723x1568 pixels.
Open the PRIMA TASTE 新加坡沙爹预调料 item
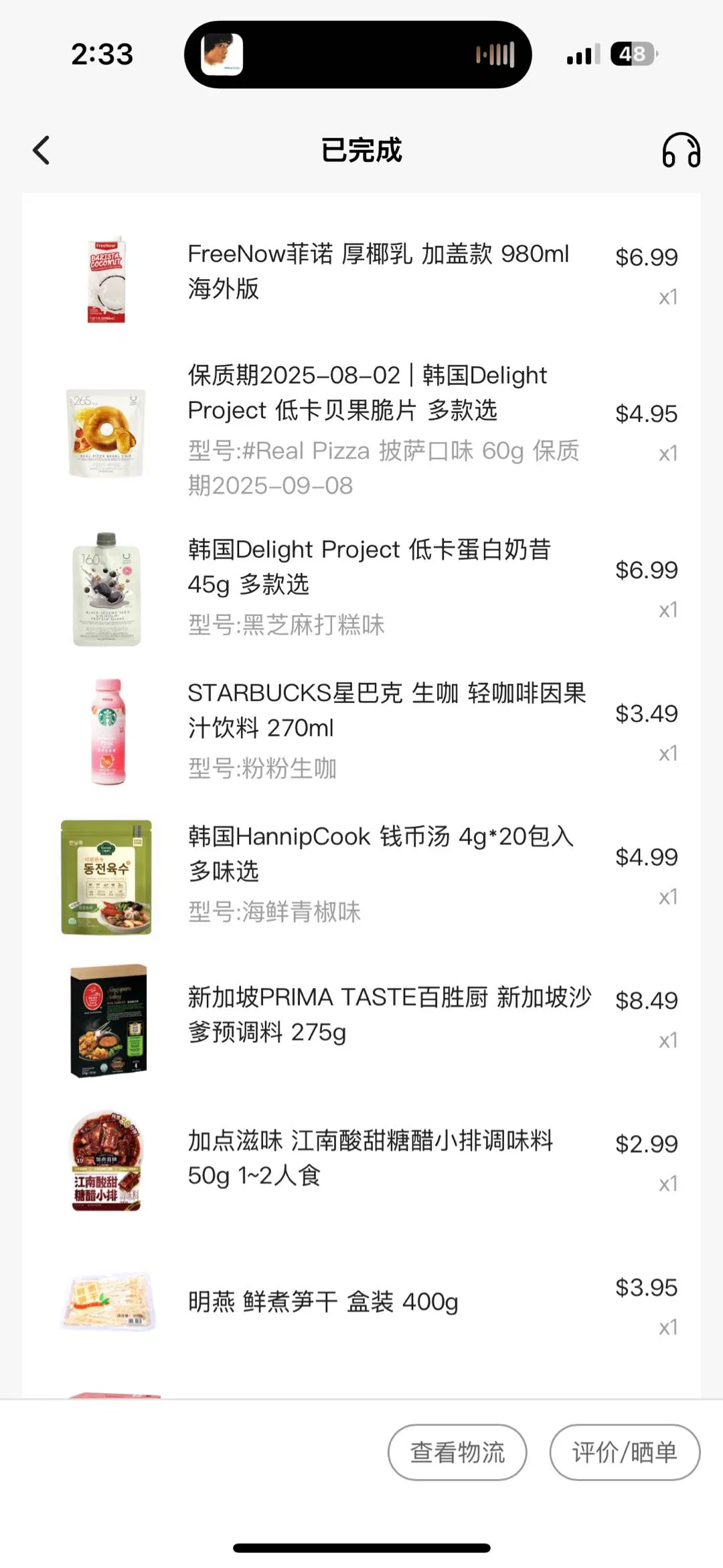tap(389, 1014)
